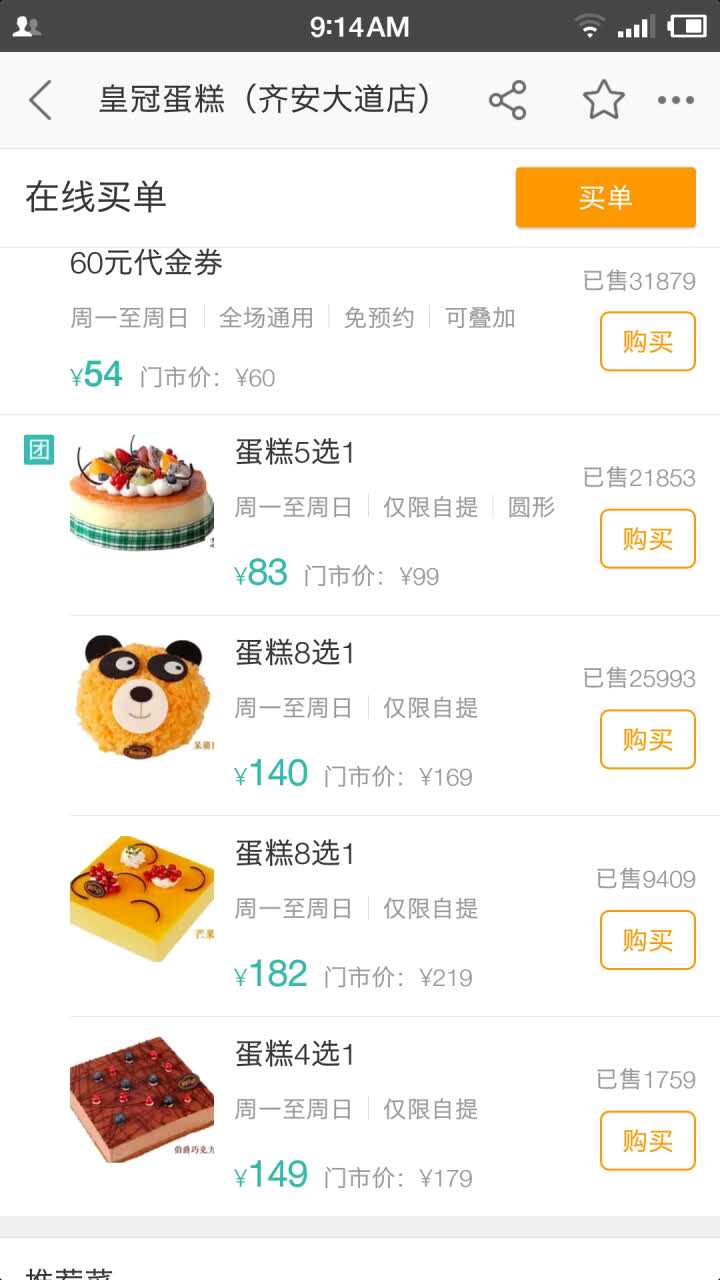The width and height of the screenshot is (720, 1280).
Task: Buy the 60元代金券 voucher
Action: [x=647, y=341]
